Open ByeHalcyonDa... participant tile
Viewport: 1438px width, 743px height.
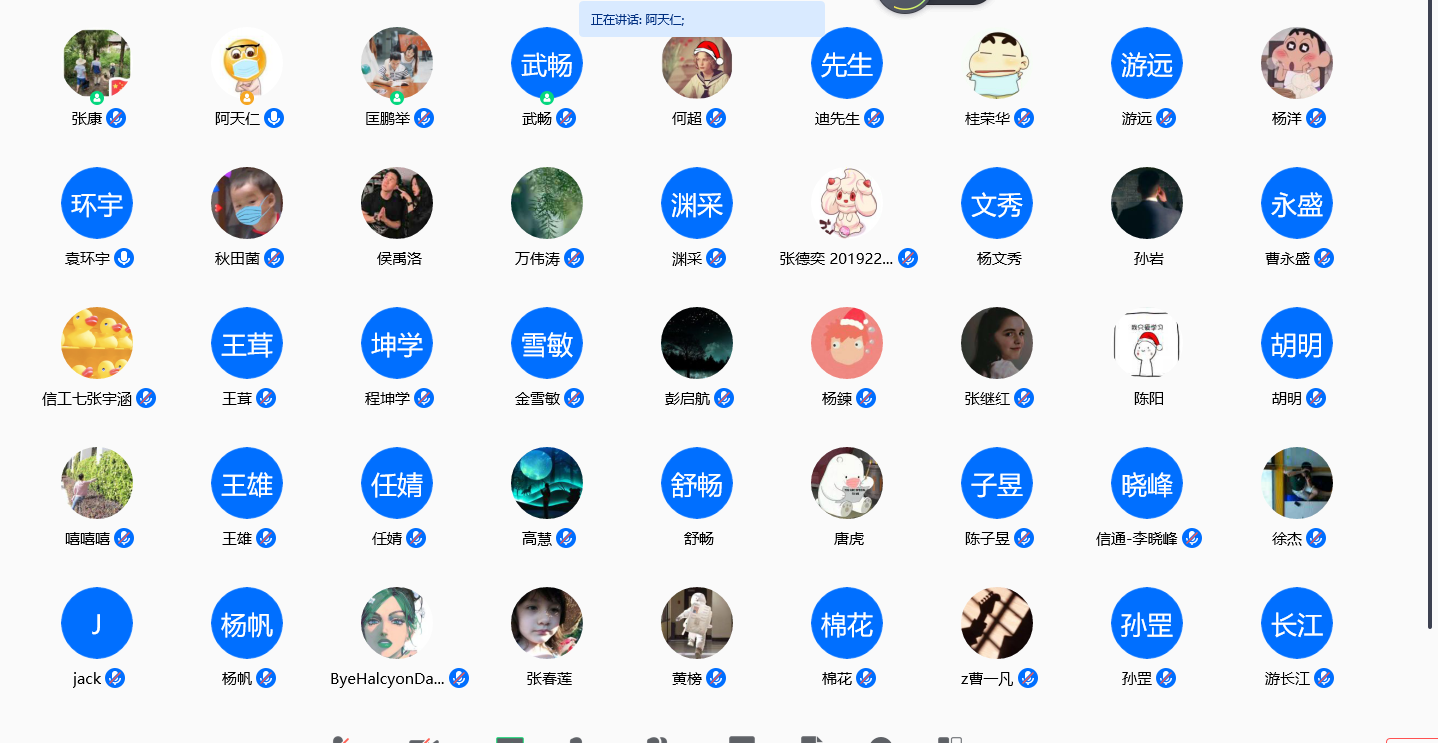397,624
